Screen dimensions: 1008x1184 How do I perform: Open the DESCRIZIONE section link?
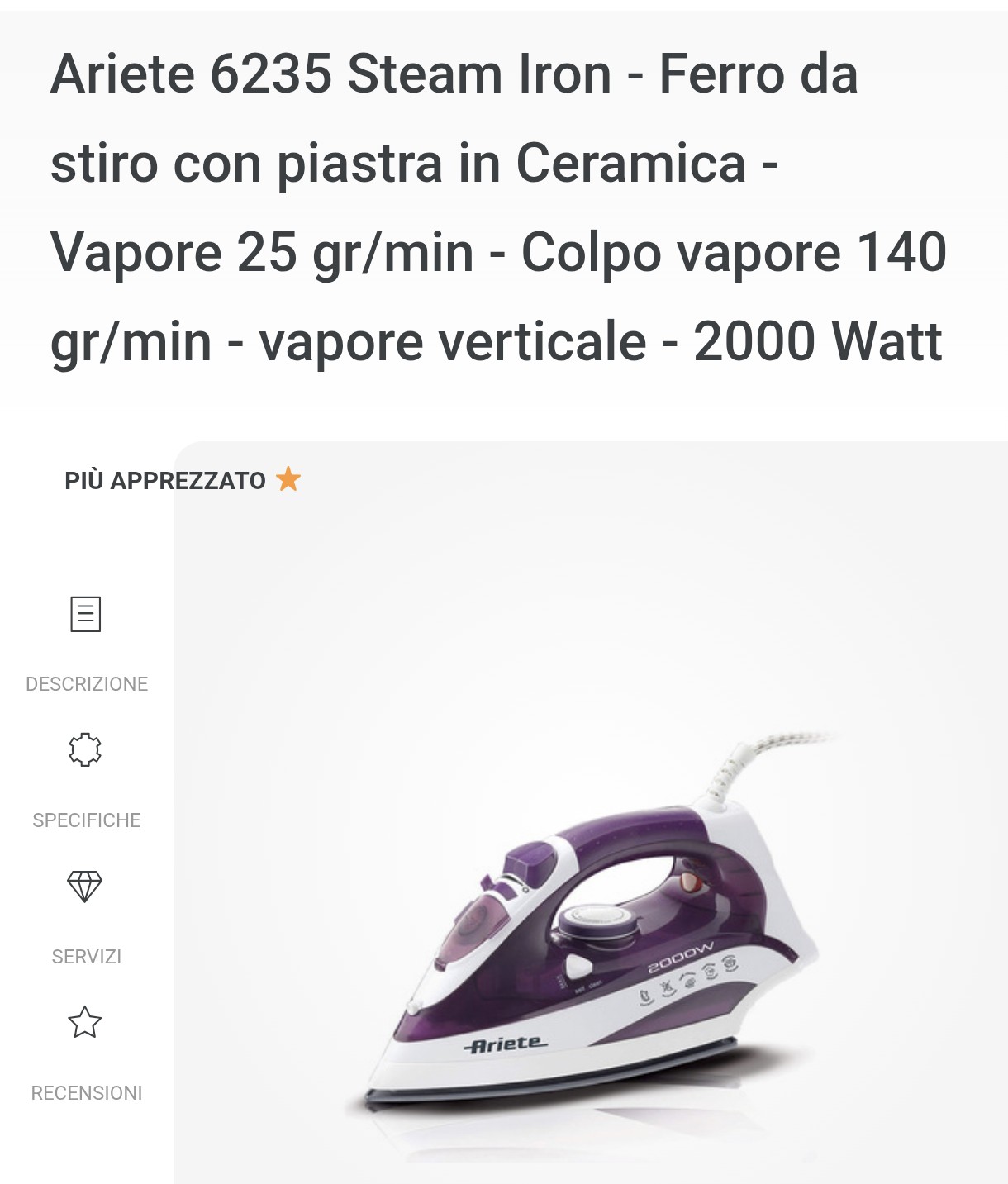88,683
